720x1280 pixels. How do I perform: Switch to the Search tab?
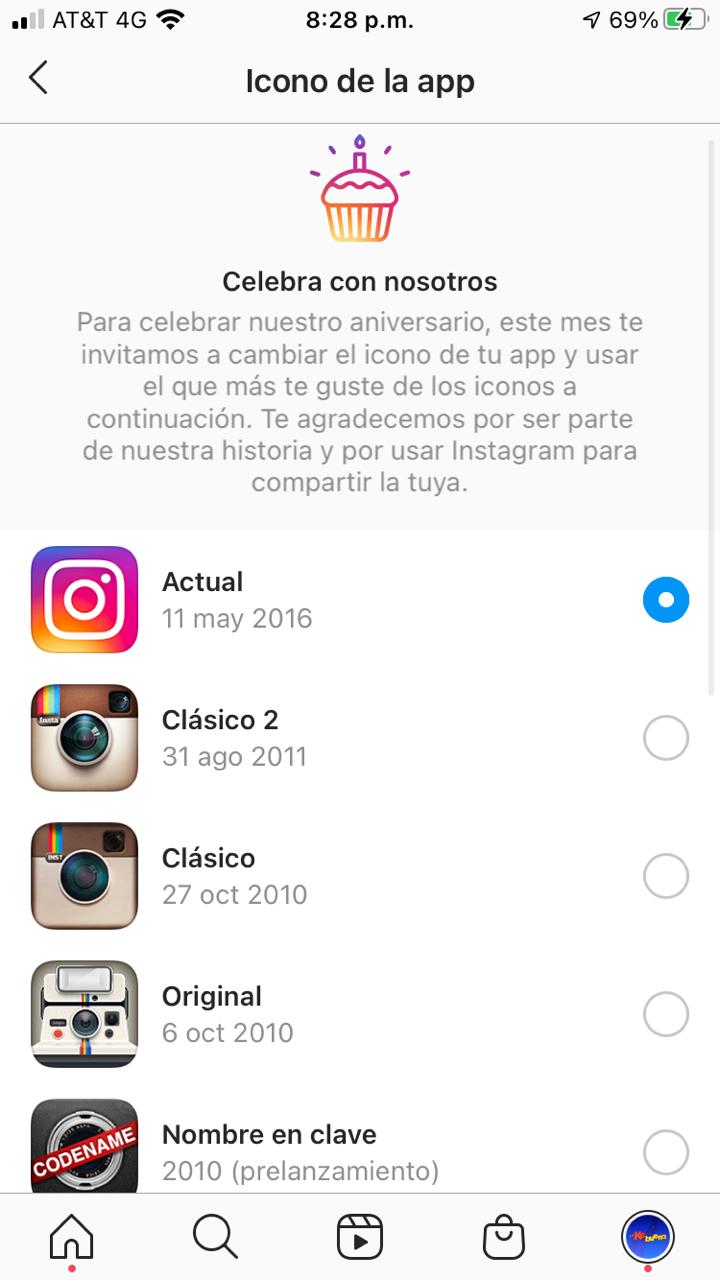point(215,1238)
